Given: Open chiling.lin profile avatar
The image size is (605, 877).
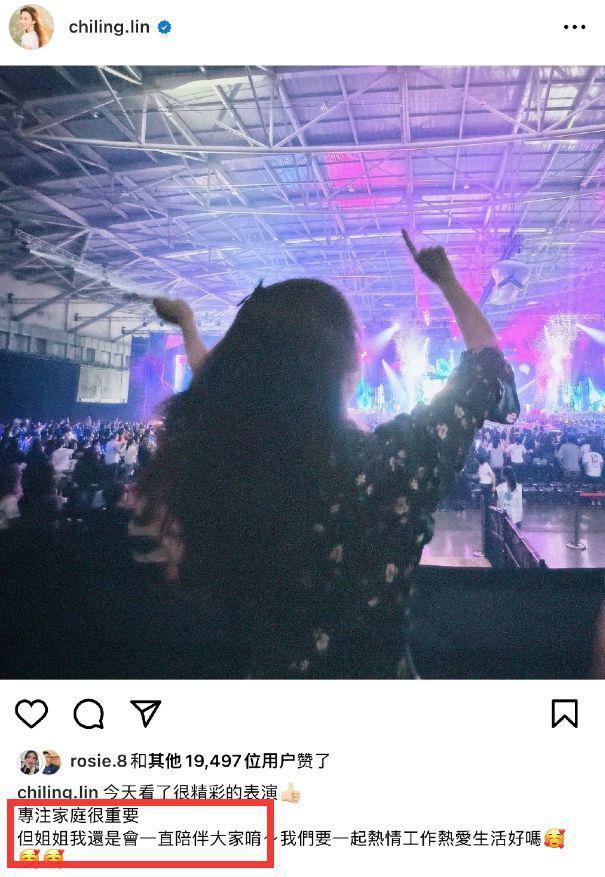Looking at the screenshot, I should tap(30, 27).
